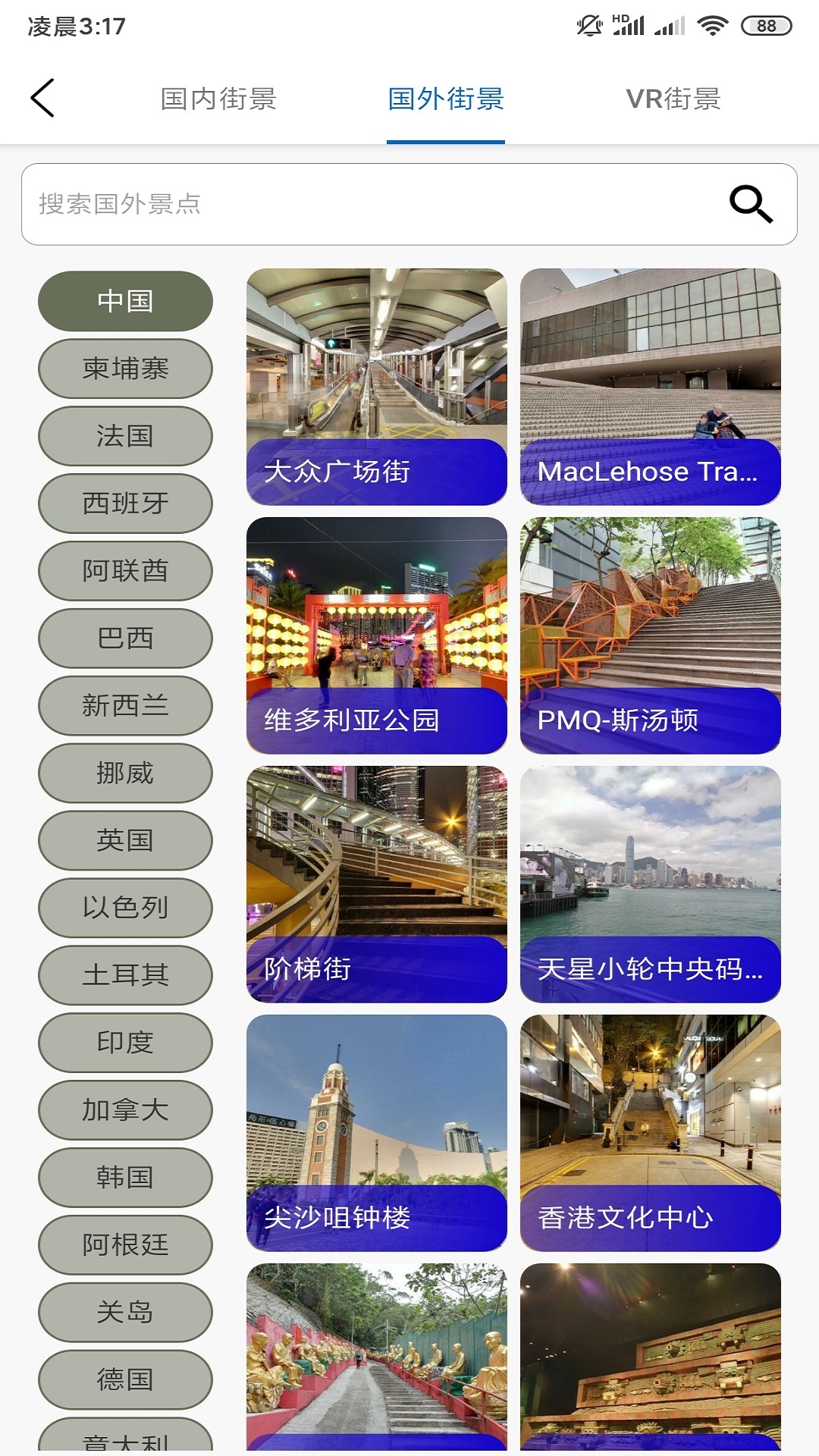Select the 法国 country filter
819x1456 pixels.
point(125,436)
